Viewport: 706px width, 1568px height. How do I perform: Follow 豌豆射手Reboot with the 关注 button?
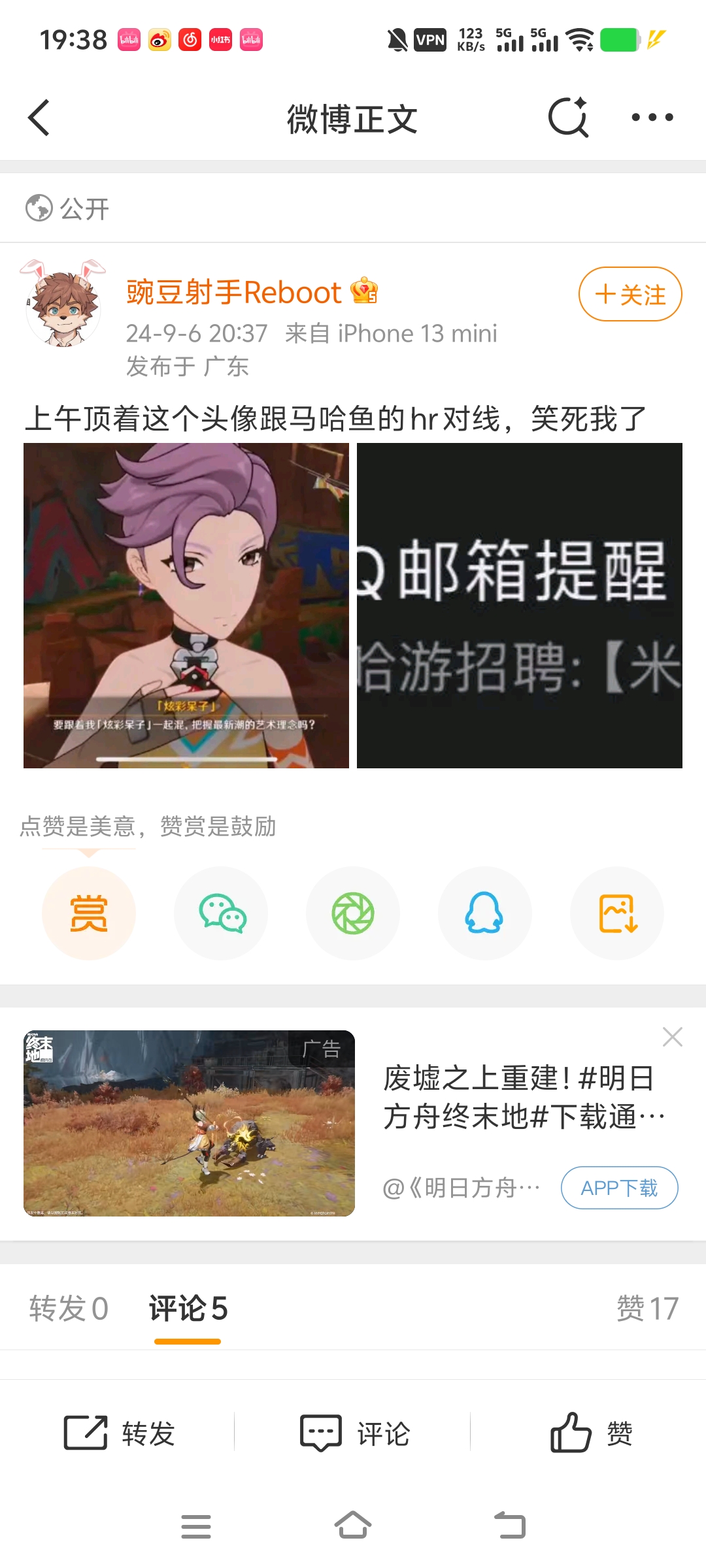coord(630,294)
